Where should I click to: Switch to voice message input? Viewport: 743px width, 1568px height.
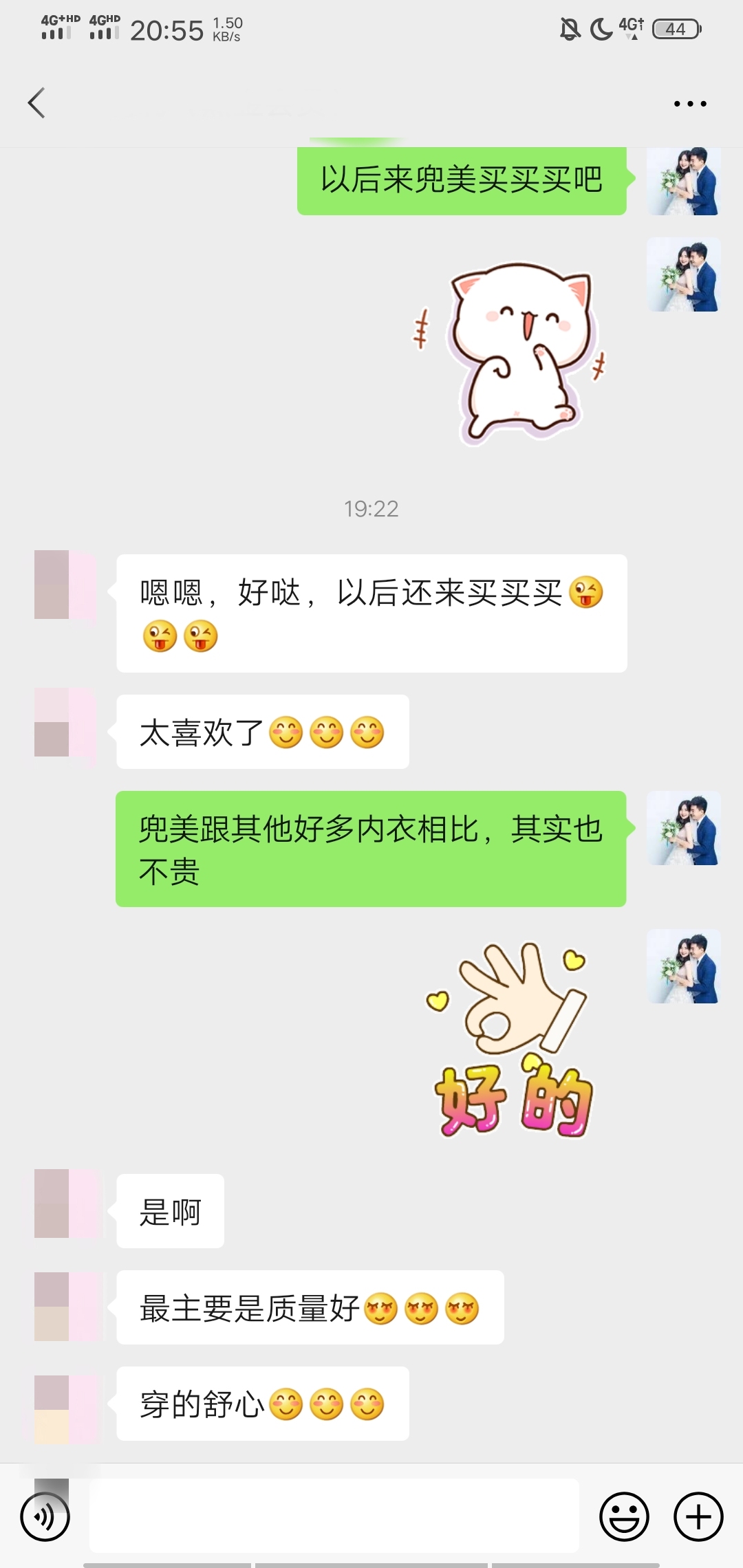click(45, 1516)
